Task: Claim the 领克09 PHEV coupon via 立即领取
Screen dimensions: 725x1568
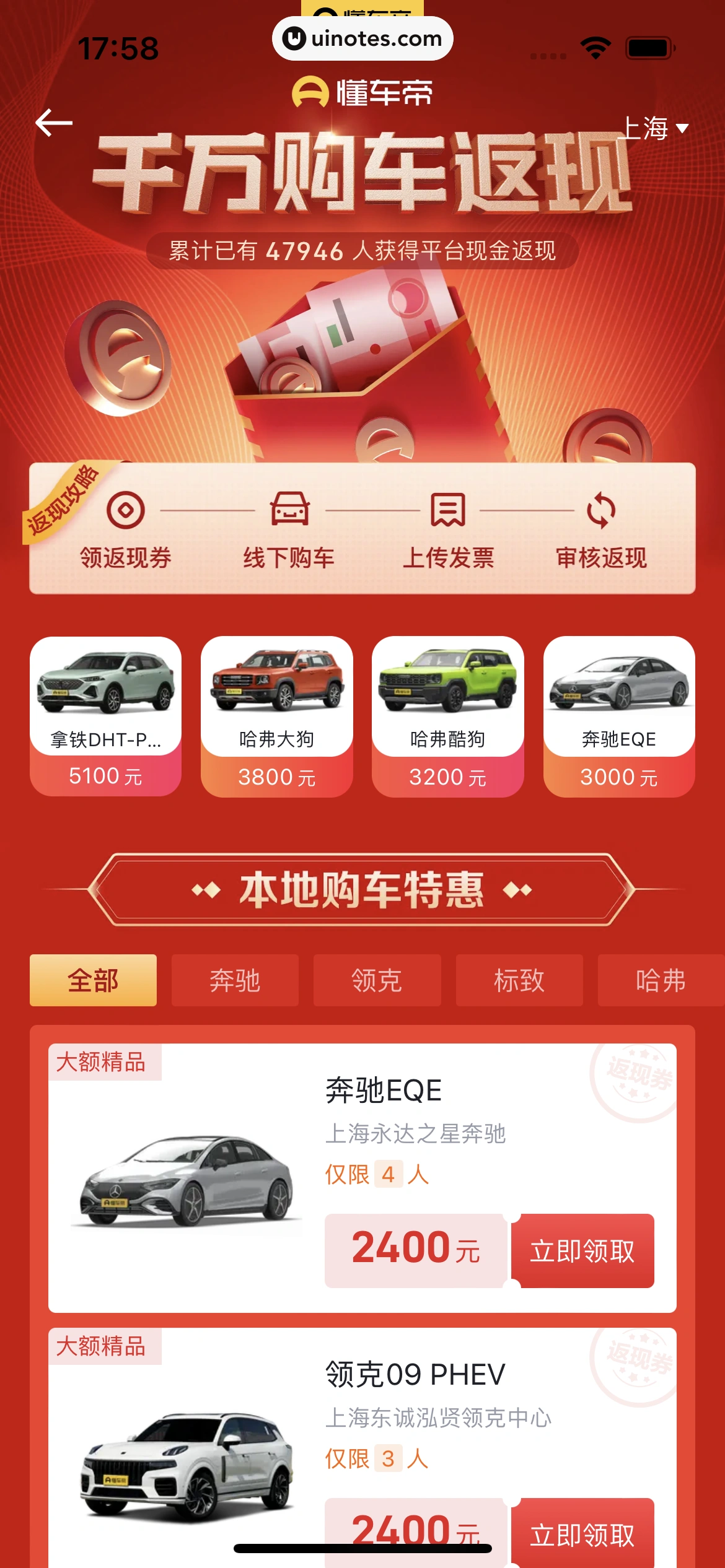Action: (582, 1535)
